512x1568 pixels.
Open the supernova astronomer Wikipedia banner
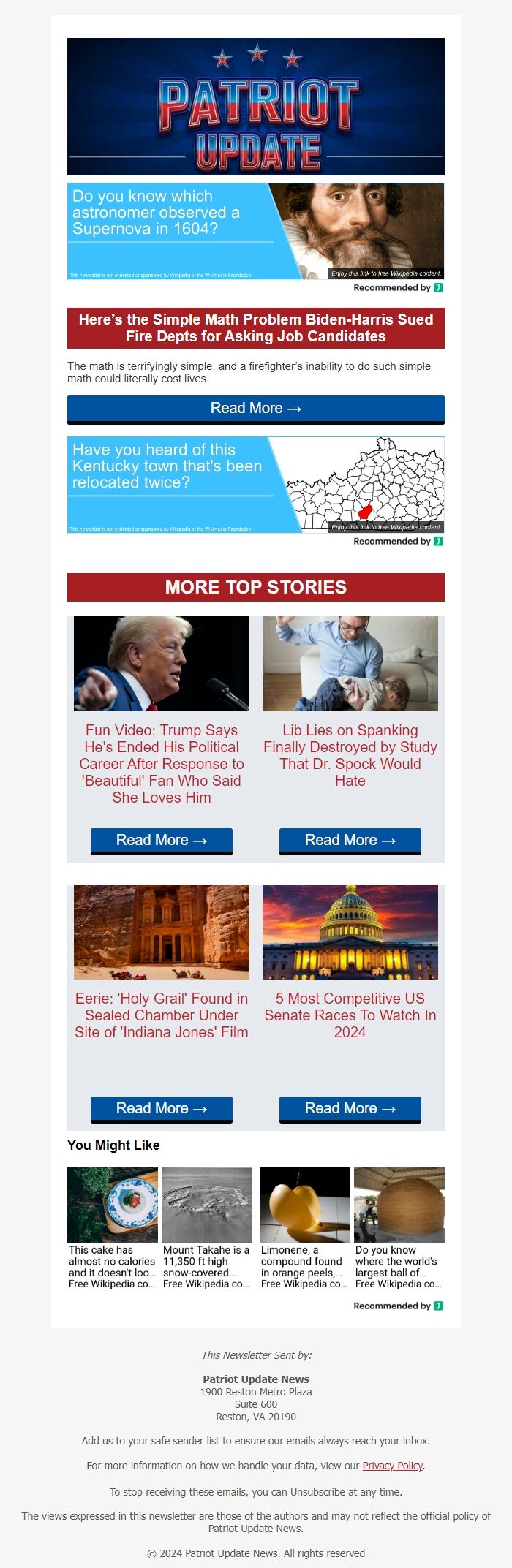pos(255,230)
